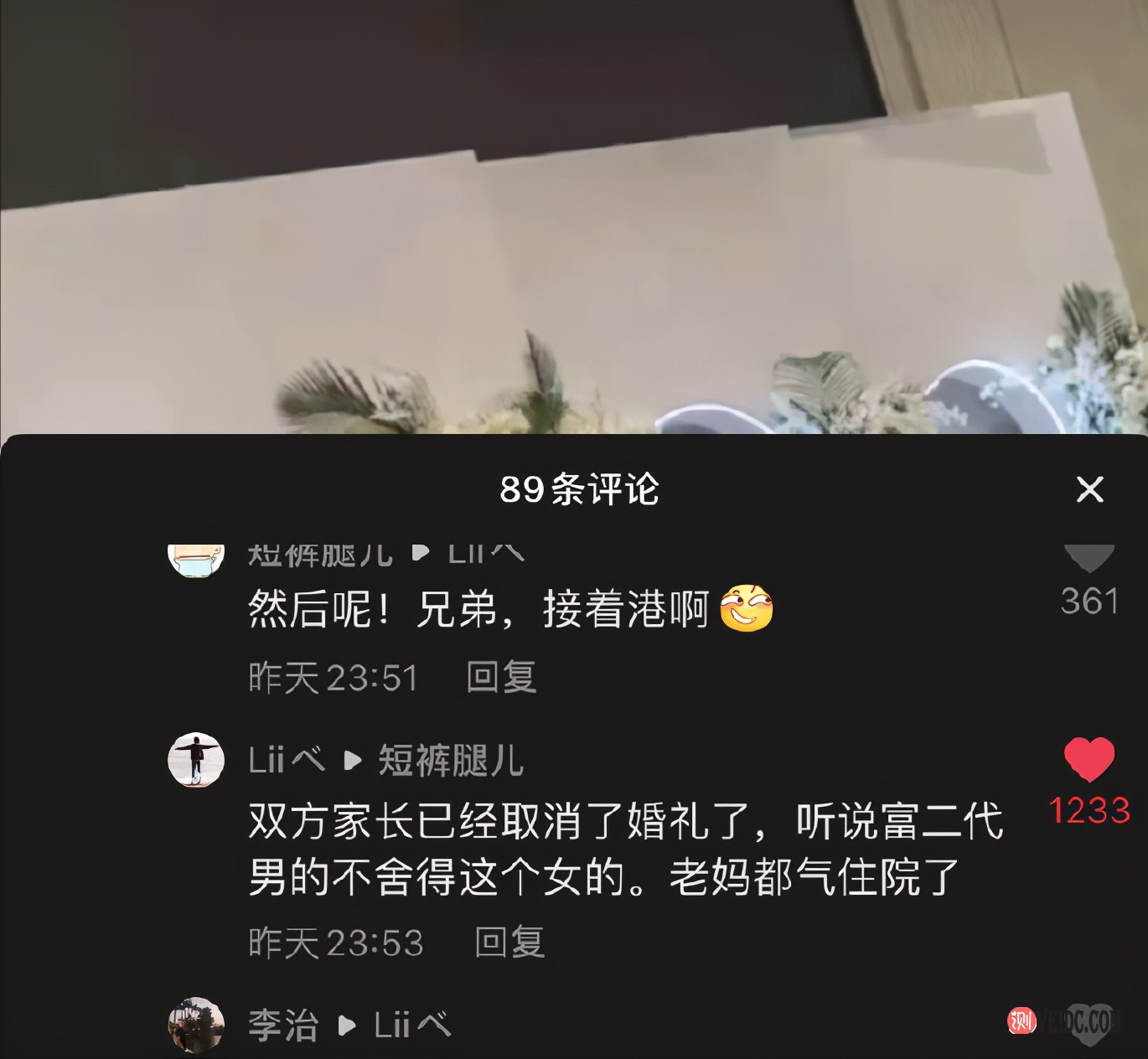Open the 李治 username link
Viewport: 1148px width, 1059px height.
(x=283, y=1025)
